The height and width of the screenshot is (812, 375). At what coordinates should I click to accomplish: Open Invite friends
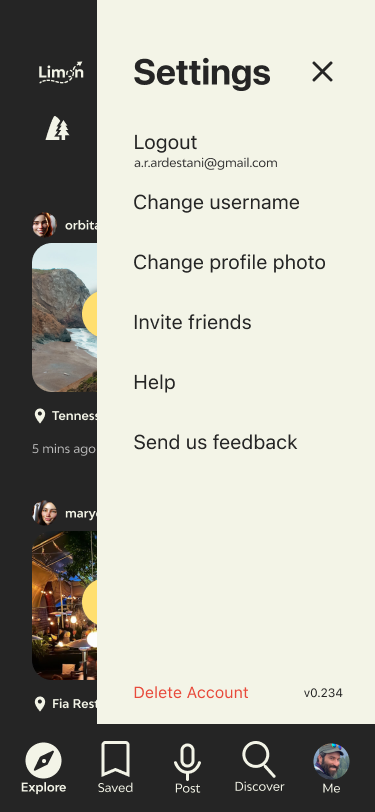coord(192,322)
